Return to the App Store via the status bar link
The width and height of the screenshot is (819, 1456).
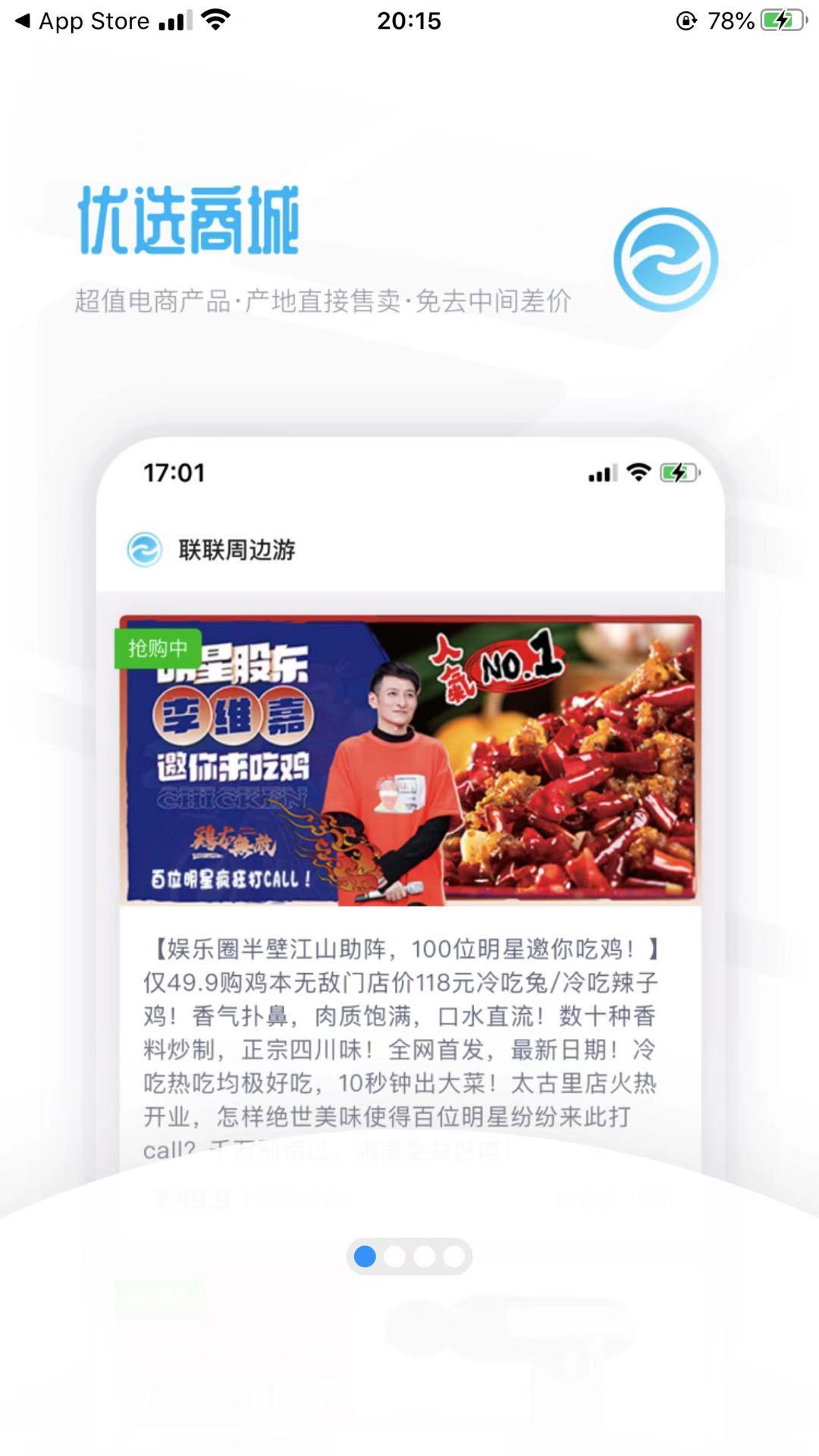tap(82, 21)
